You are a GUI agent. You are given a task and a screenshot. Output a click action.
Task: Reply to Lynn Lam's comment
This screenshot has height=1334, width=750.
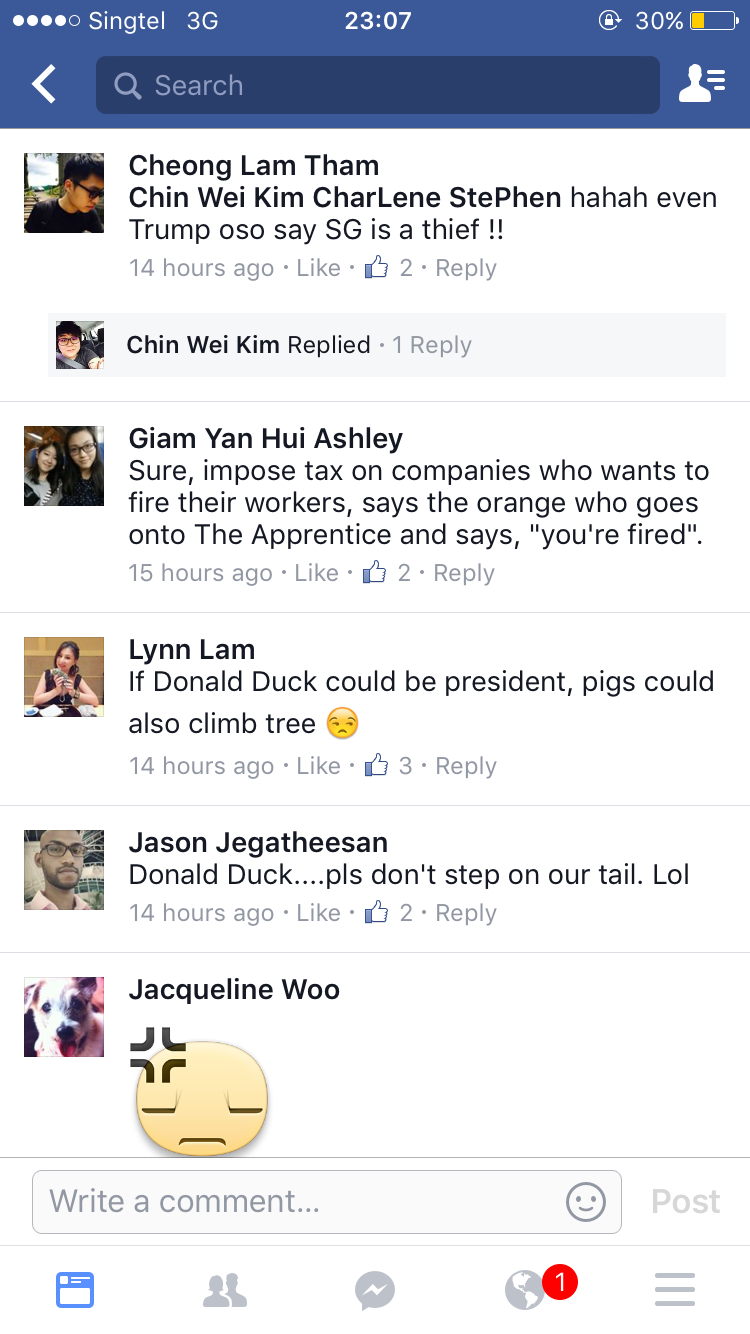[x=466, y=766]
